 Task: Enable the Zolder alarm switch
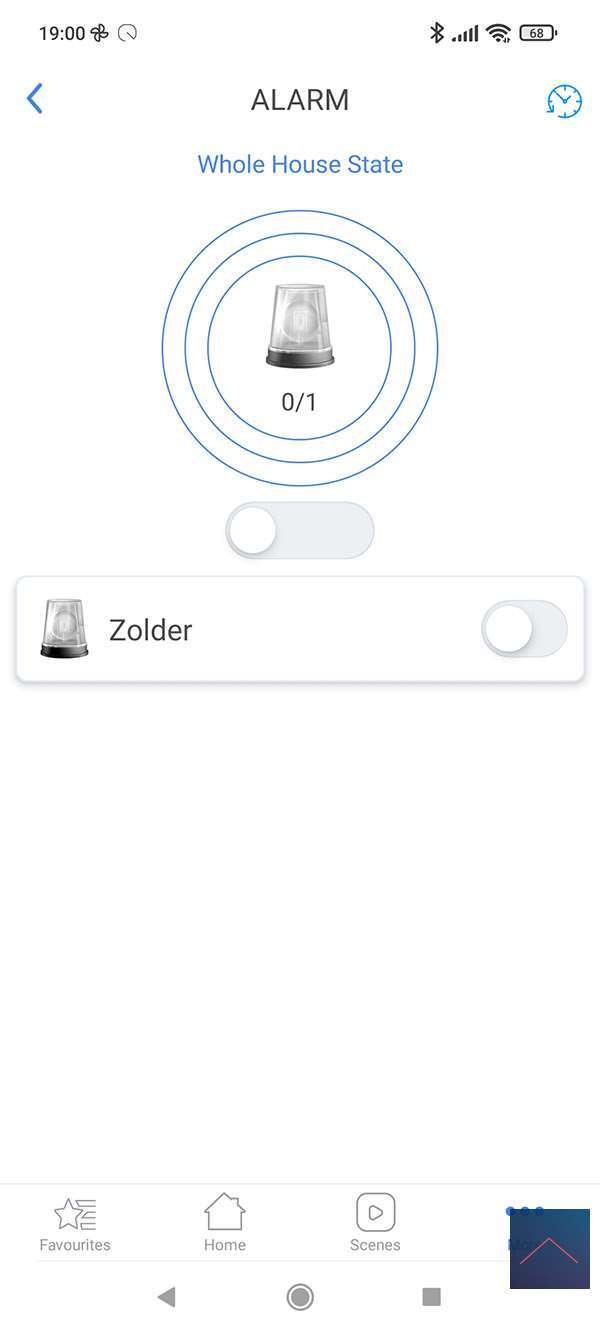pos(524,630)
